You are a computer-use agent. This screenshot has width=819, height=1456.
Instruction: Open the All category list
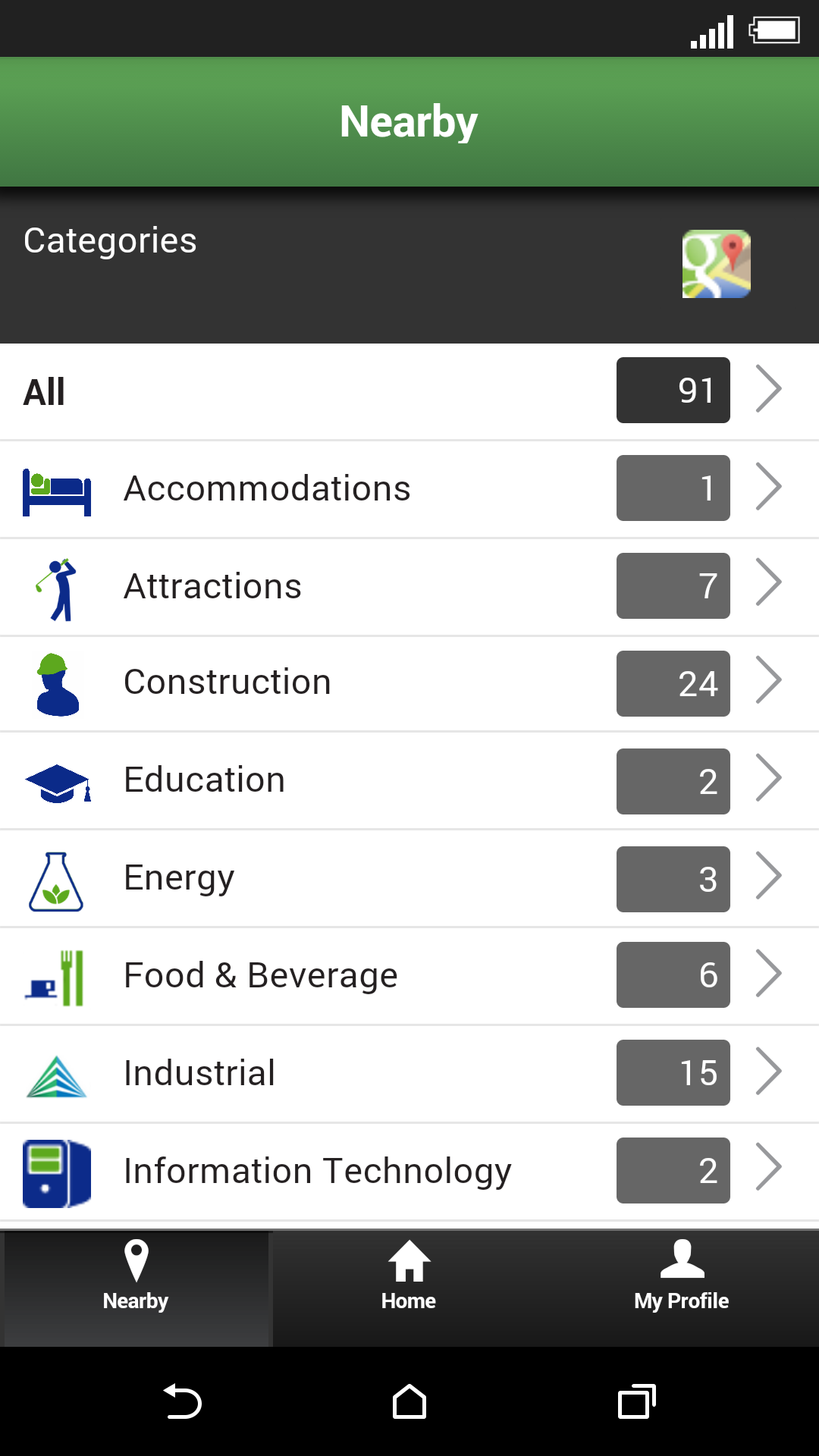[x=409, y=391]
